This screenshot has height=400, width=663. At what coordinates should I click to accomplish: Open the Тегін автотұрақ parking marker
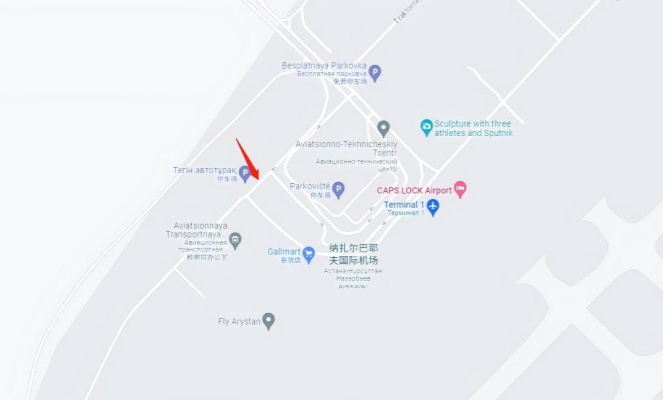click(x=244, y=173)
